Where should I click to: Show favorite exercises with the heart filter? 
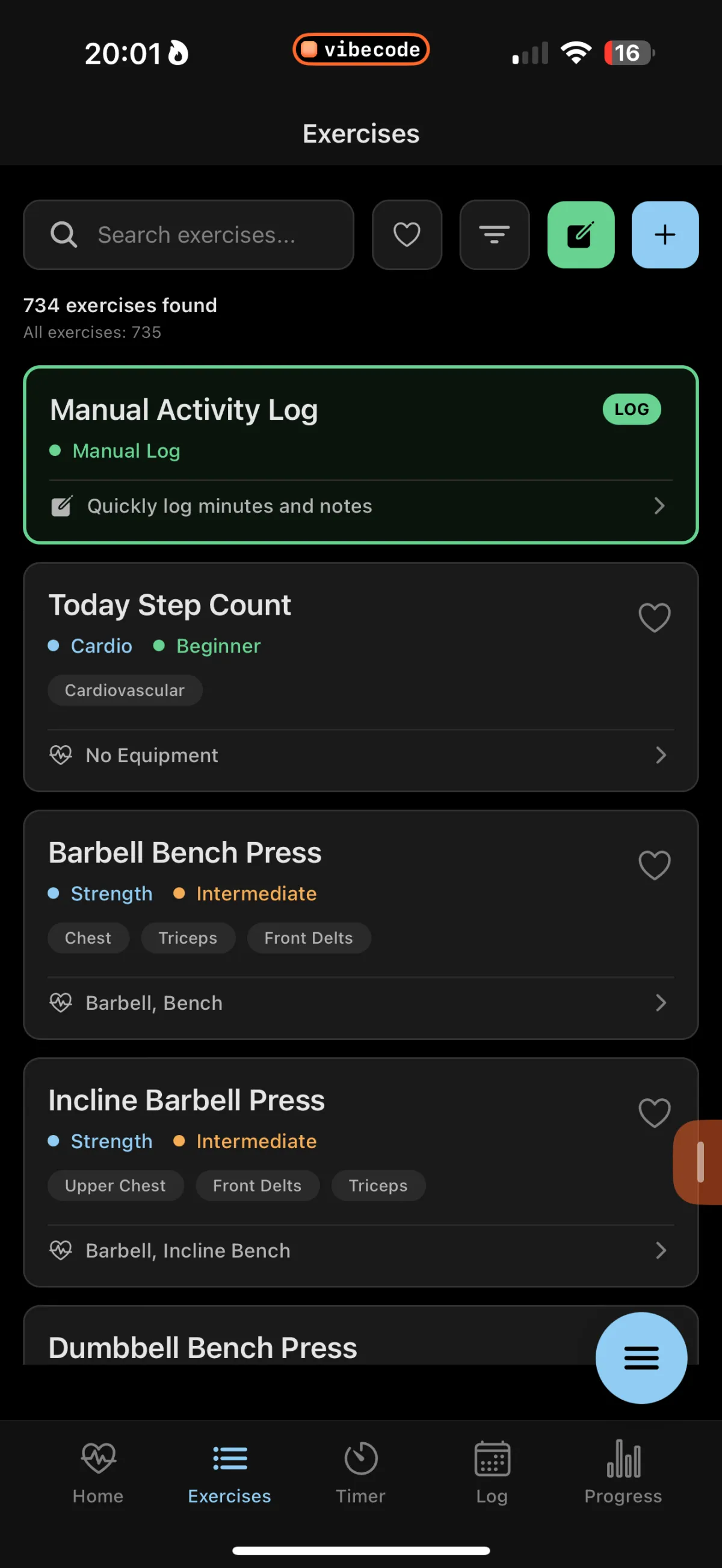pyautogui.click(x=407, y=235)
